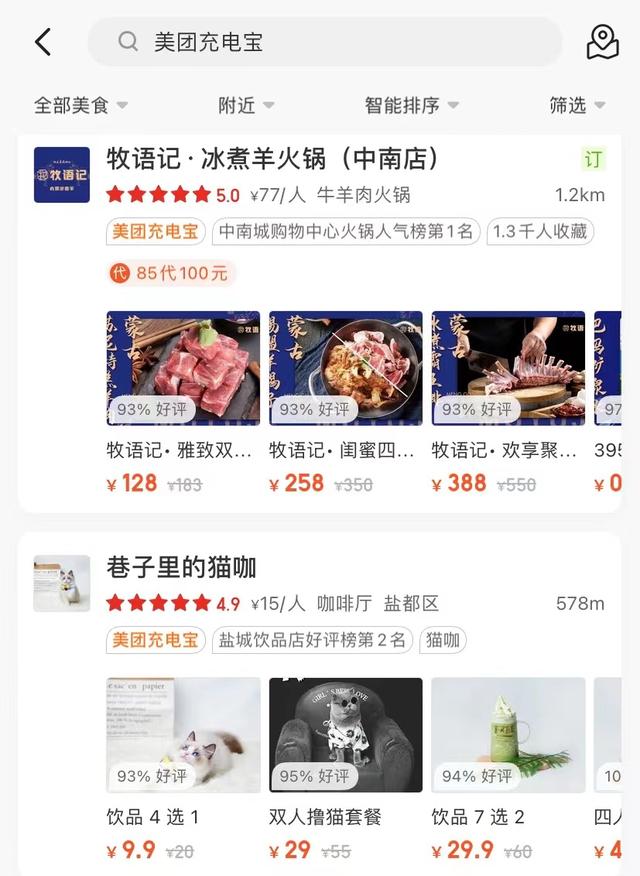
Task: Tap the search field showing 美团充电宝
Action: pos(325,42)
